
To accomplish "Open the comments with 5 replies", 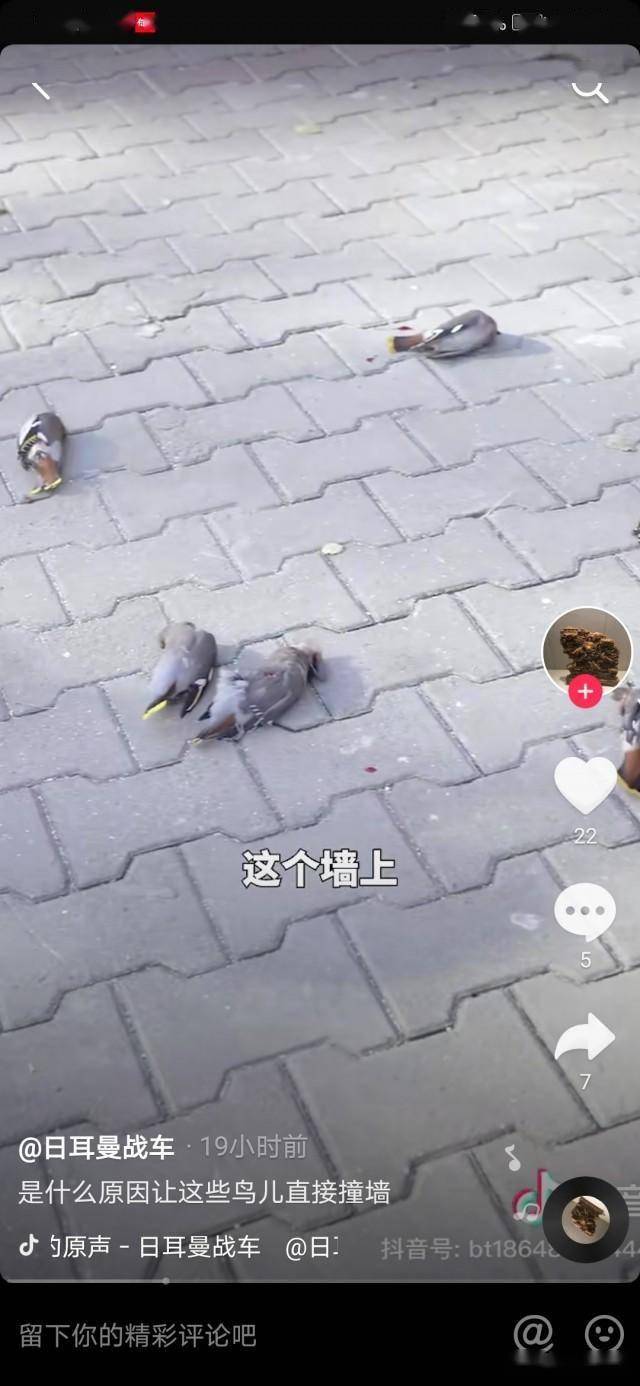I will coord(585,912).
